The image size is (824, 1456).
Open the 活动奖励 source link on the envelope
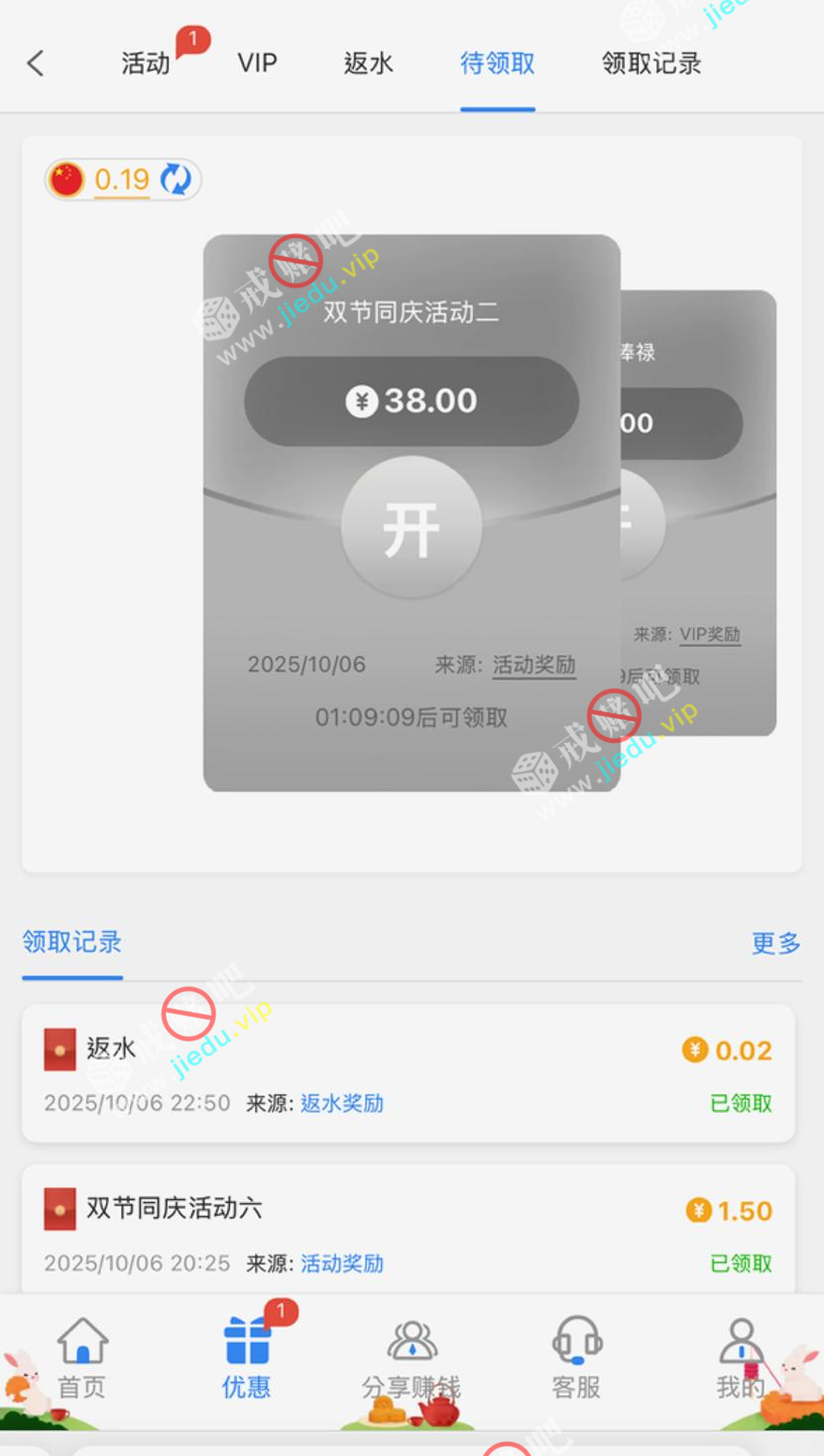[533, 665]
